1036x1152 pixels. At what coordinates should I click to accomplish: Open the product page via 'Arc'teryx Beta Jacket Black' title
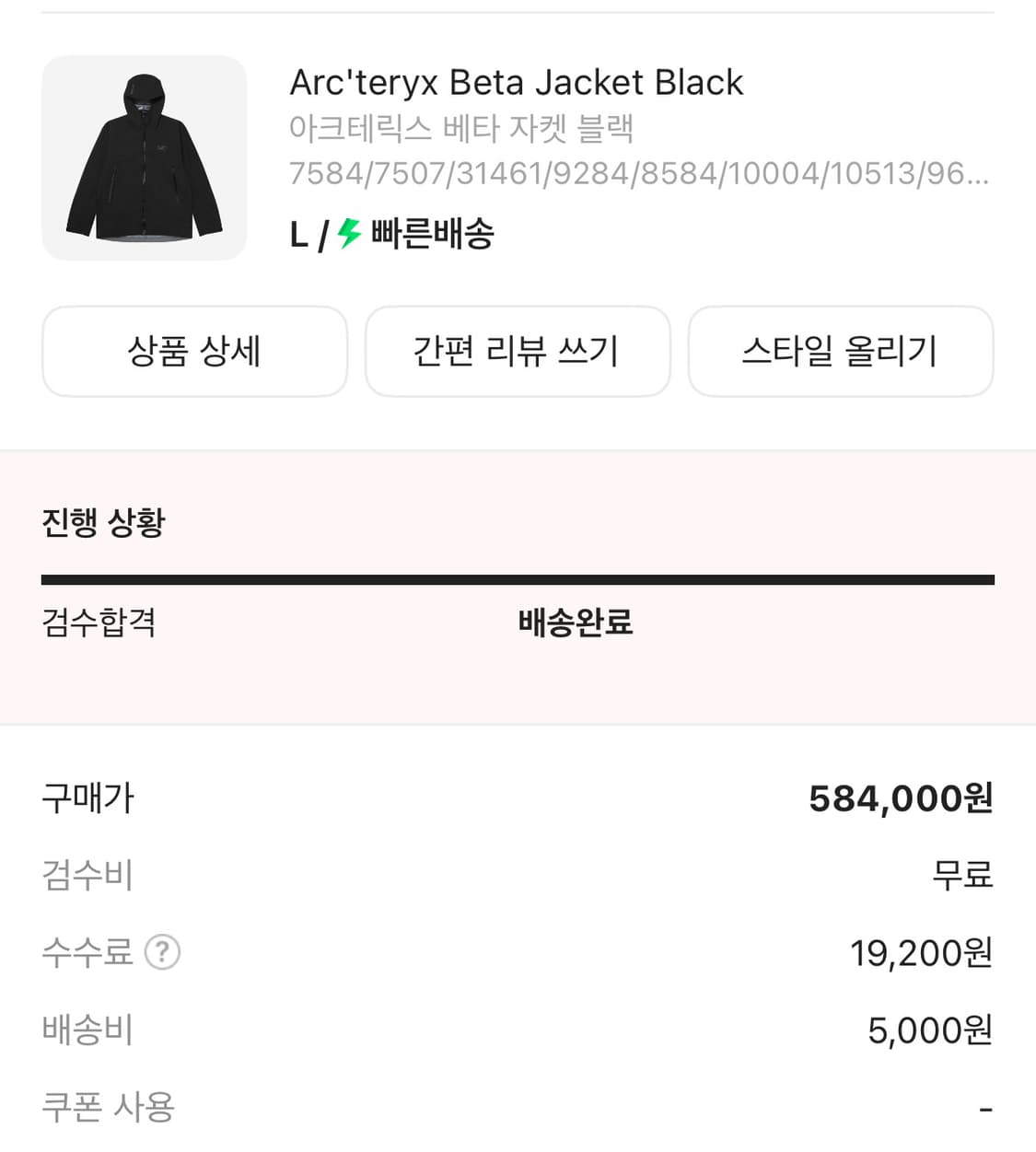click(517, 83)
